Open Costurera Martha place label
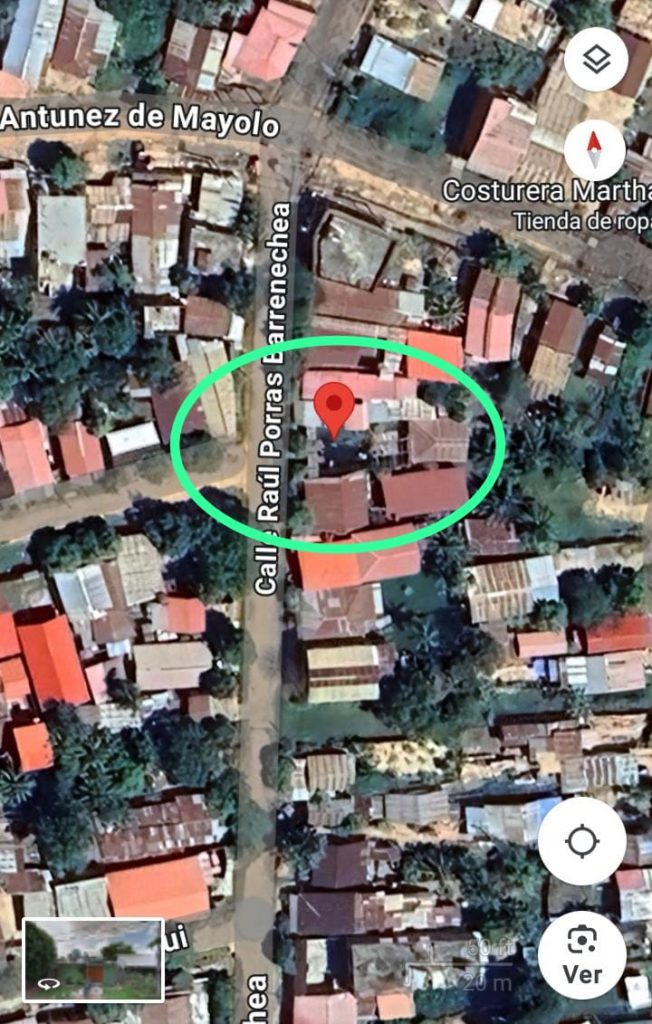 point(545,191)
